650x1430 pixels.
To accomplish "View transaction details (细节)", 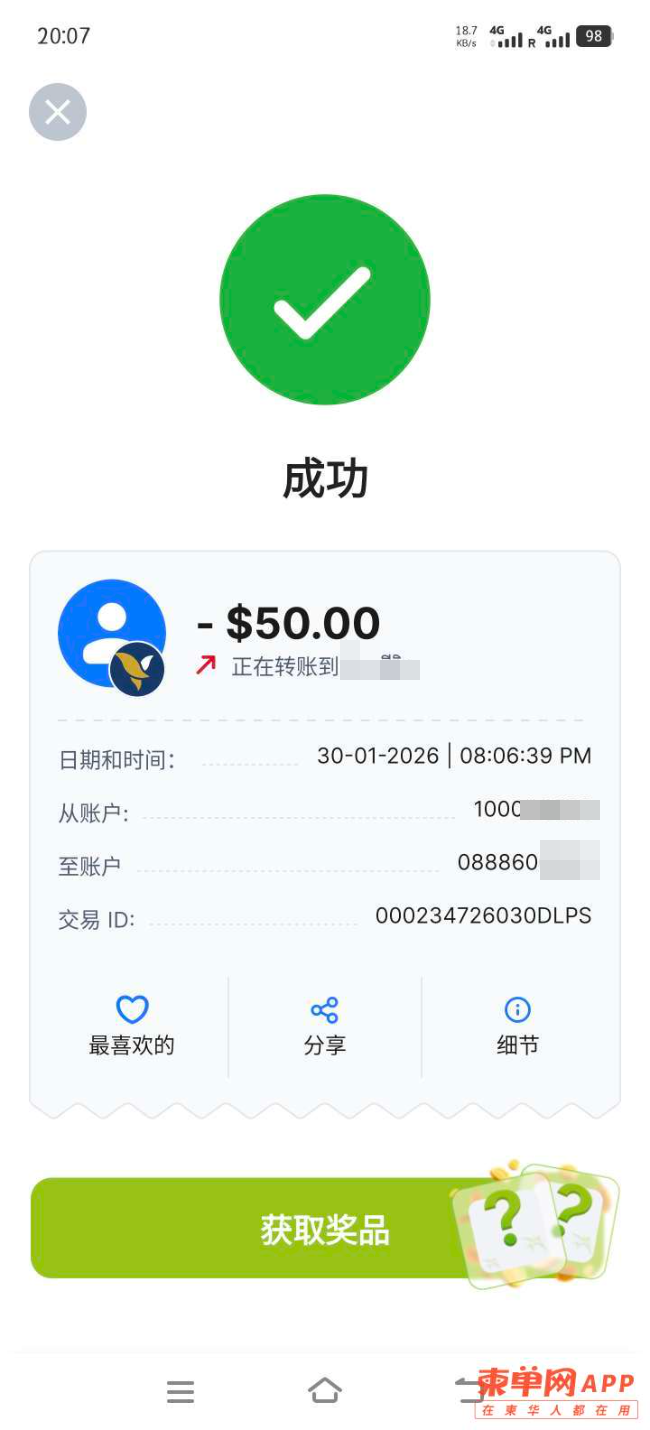I will [517, 1026].
